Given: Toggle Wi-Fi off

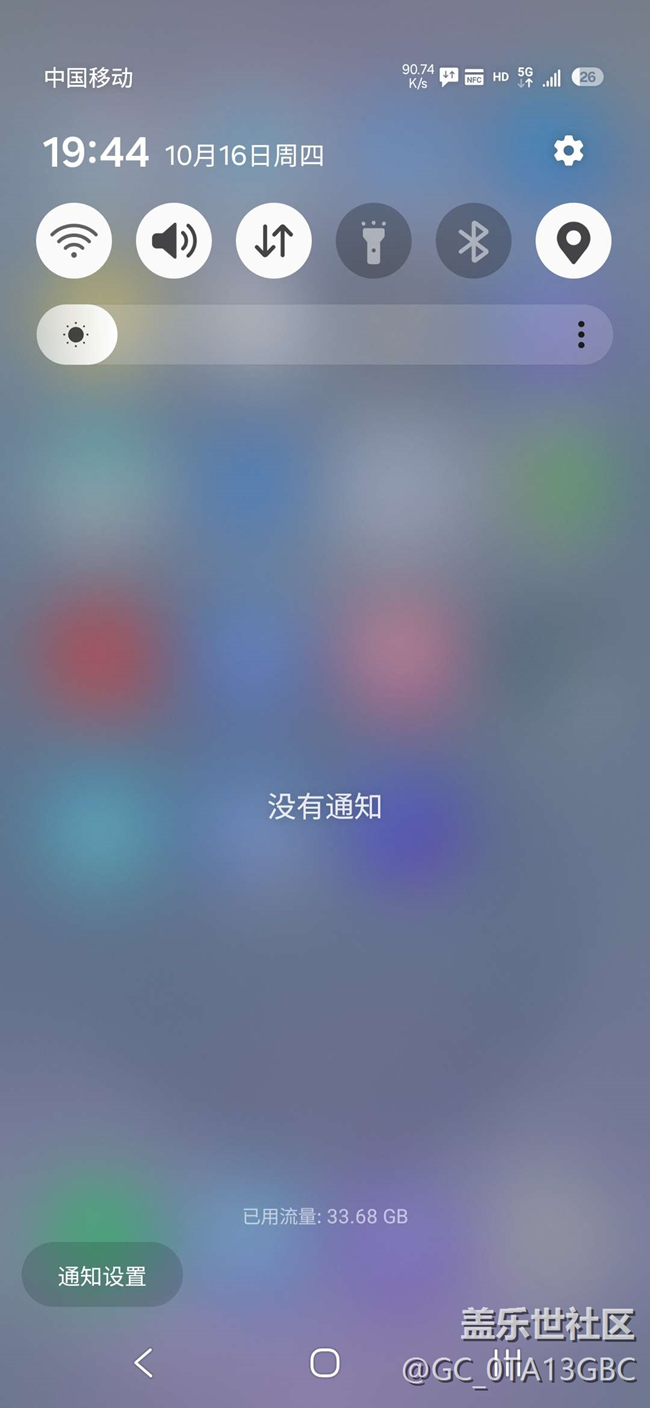Looking at the screenshot, I should click(74, 241).
